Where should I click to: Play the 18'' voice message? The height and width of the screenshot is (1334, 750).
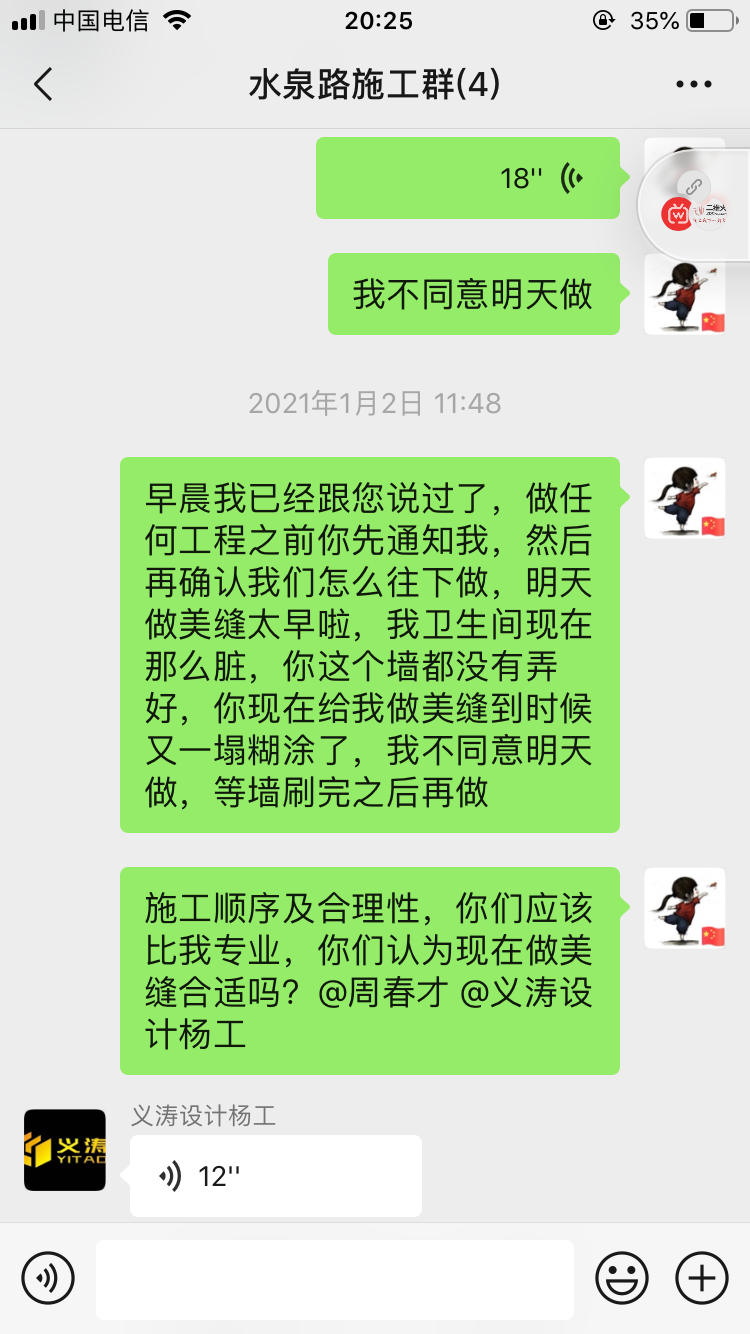tap(468, 178)
